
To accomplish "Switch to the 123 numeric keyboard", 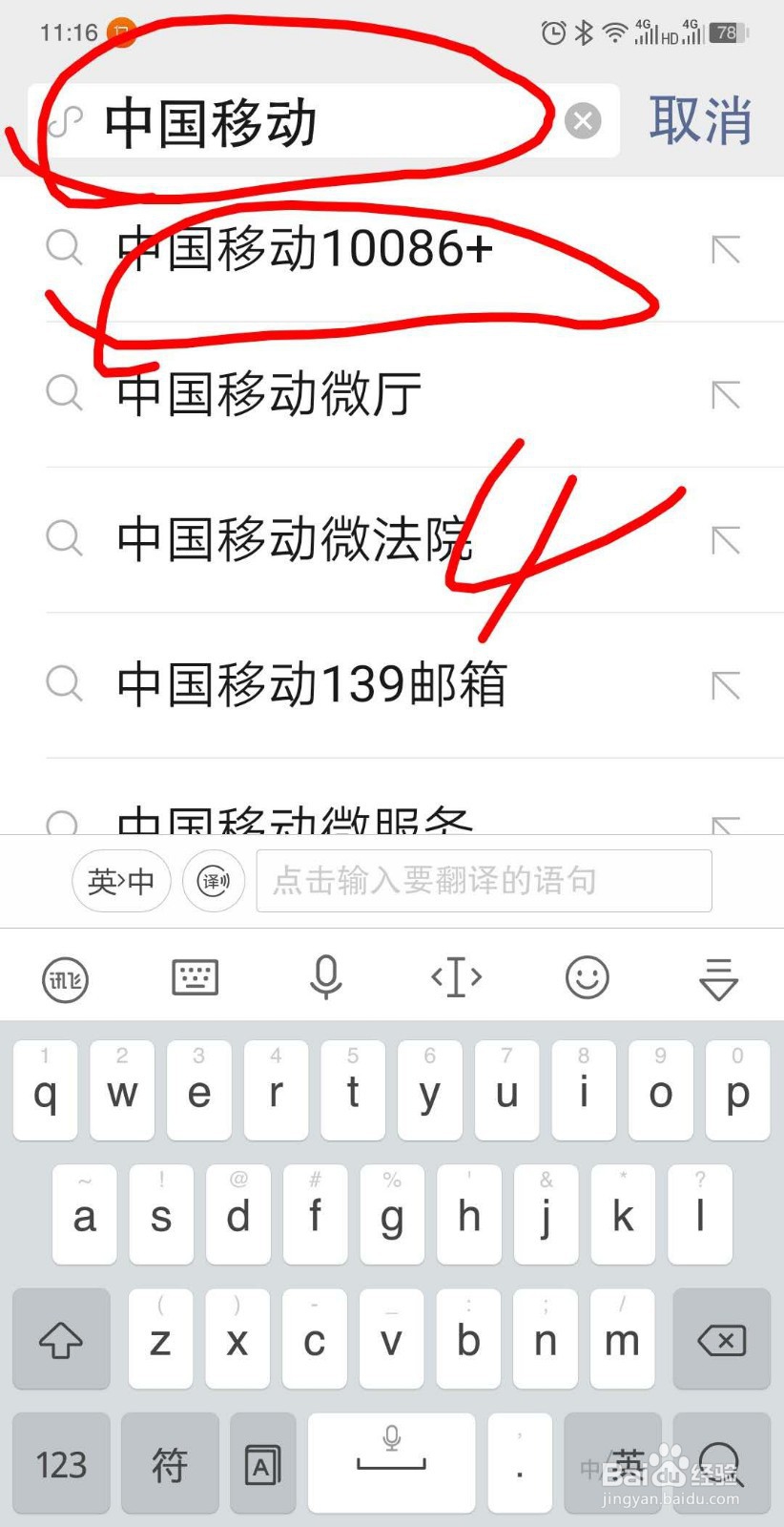I will tap(60, 1462).
